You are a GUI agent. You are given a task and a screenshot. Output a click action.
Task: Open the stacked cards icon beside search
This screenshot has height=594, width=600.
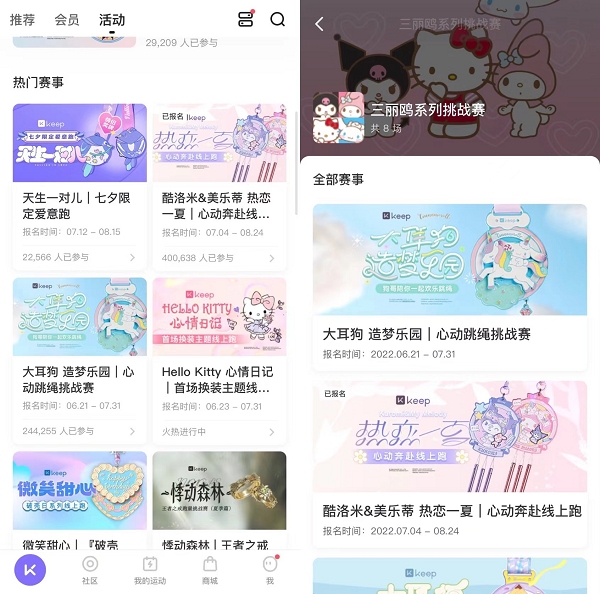click(x=246, y=19)
